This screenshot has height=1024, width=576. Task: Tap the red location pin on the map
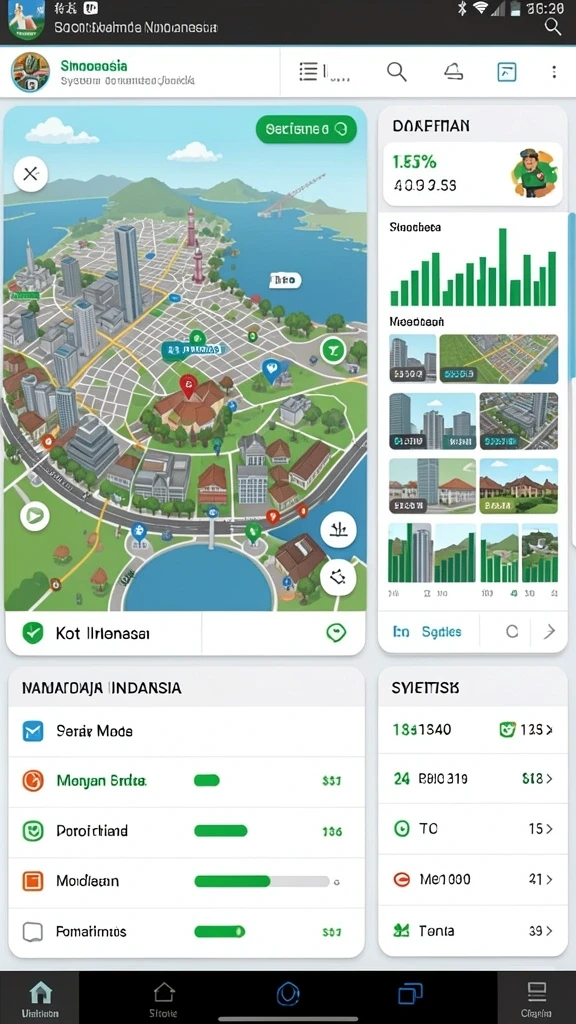188,386
